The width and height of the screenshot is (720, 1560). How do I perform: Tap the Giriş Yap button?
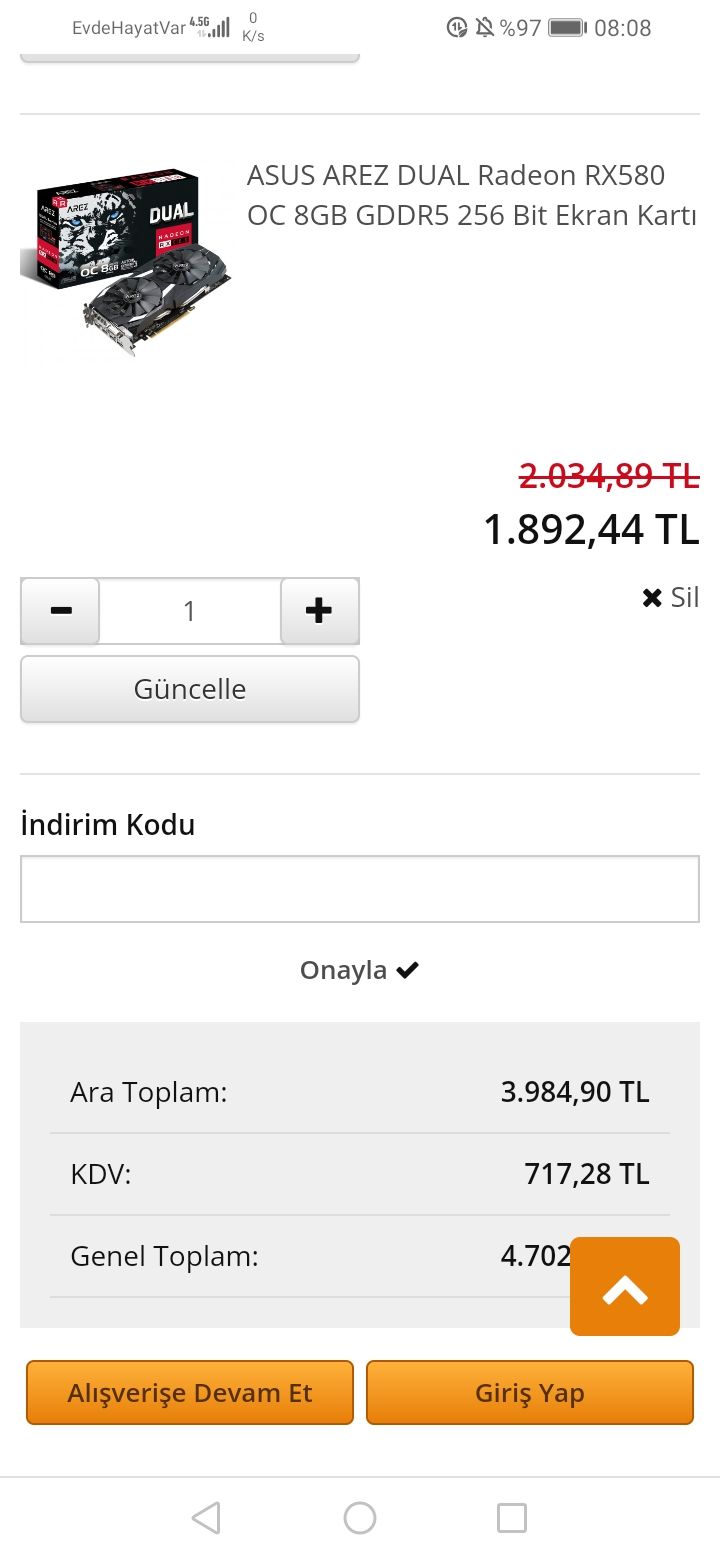[529, 1392]
